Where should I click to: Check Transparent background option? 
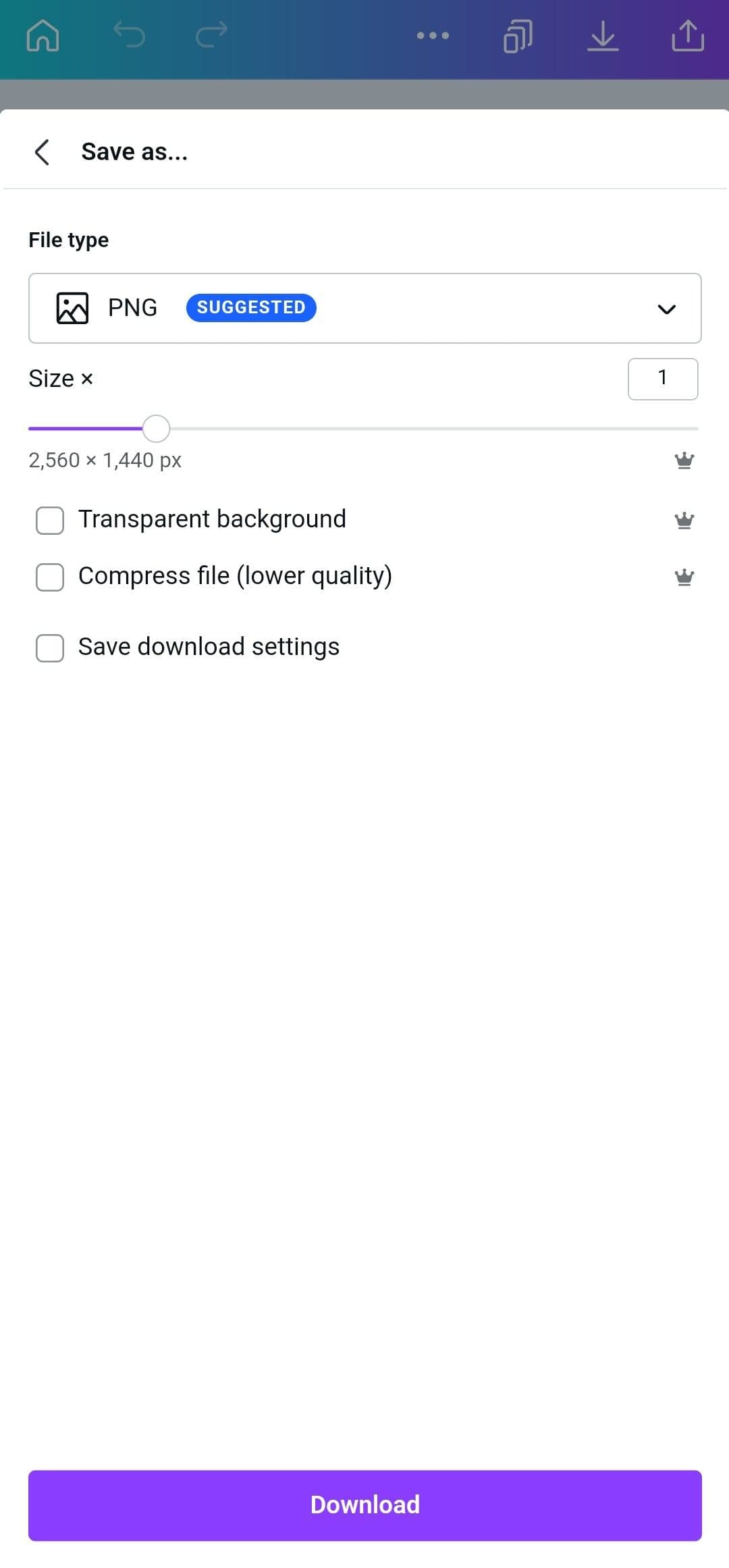[50, 521]
